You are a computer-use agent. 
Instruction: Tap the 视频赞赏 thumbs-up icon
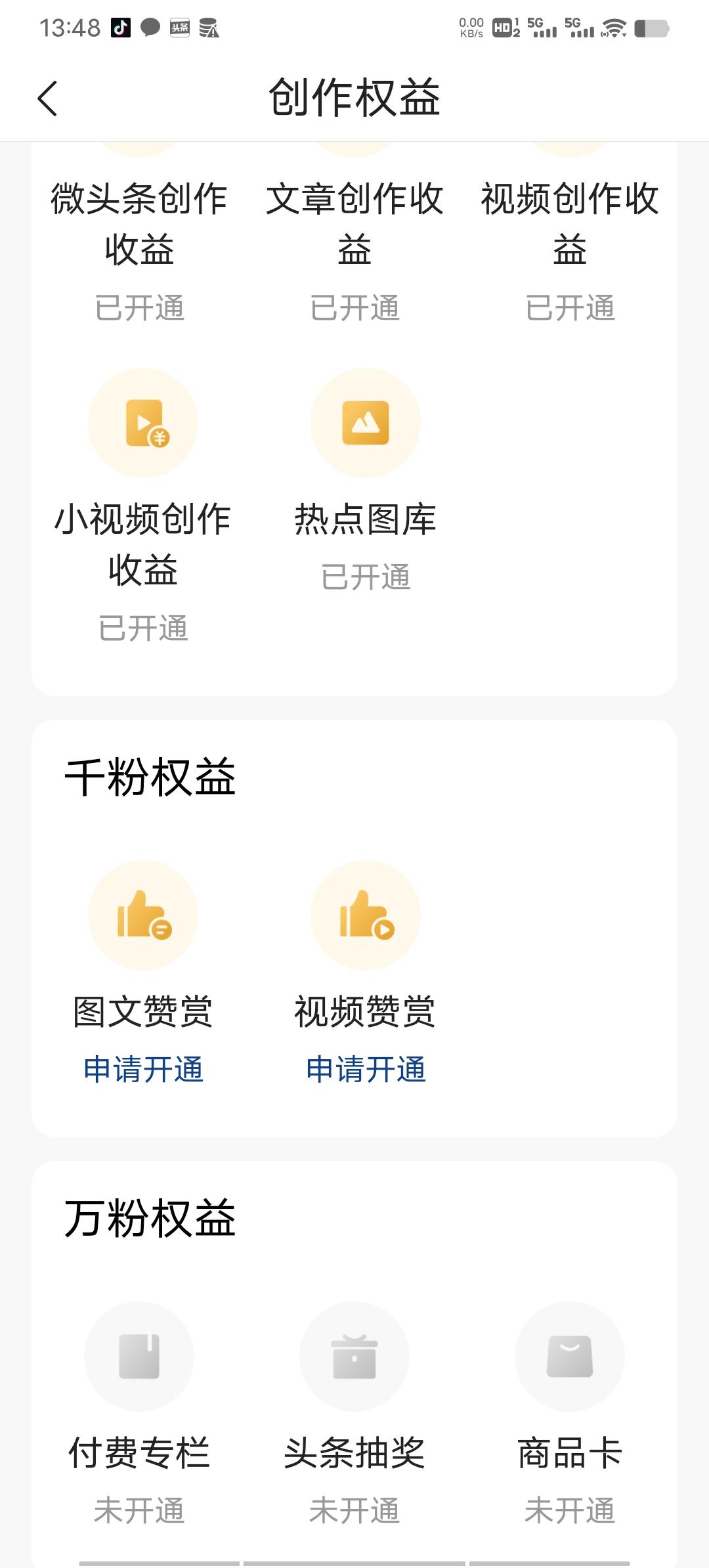[366, 915]
